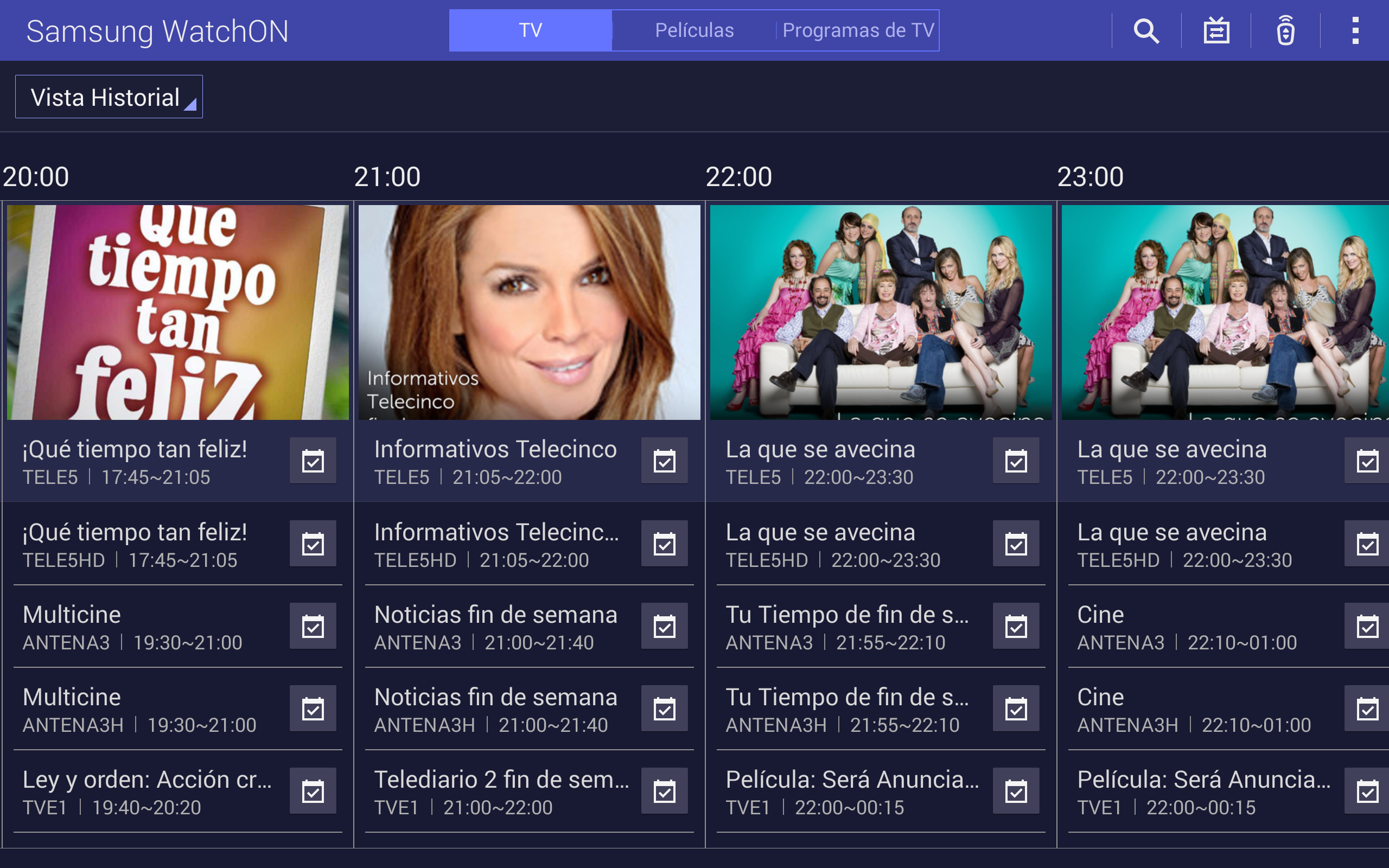Open Tu Tiempo de fin de semana on ANTENA3
Image resolution: width=1389 pixels, height=868 pixels.
point(846,627)
